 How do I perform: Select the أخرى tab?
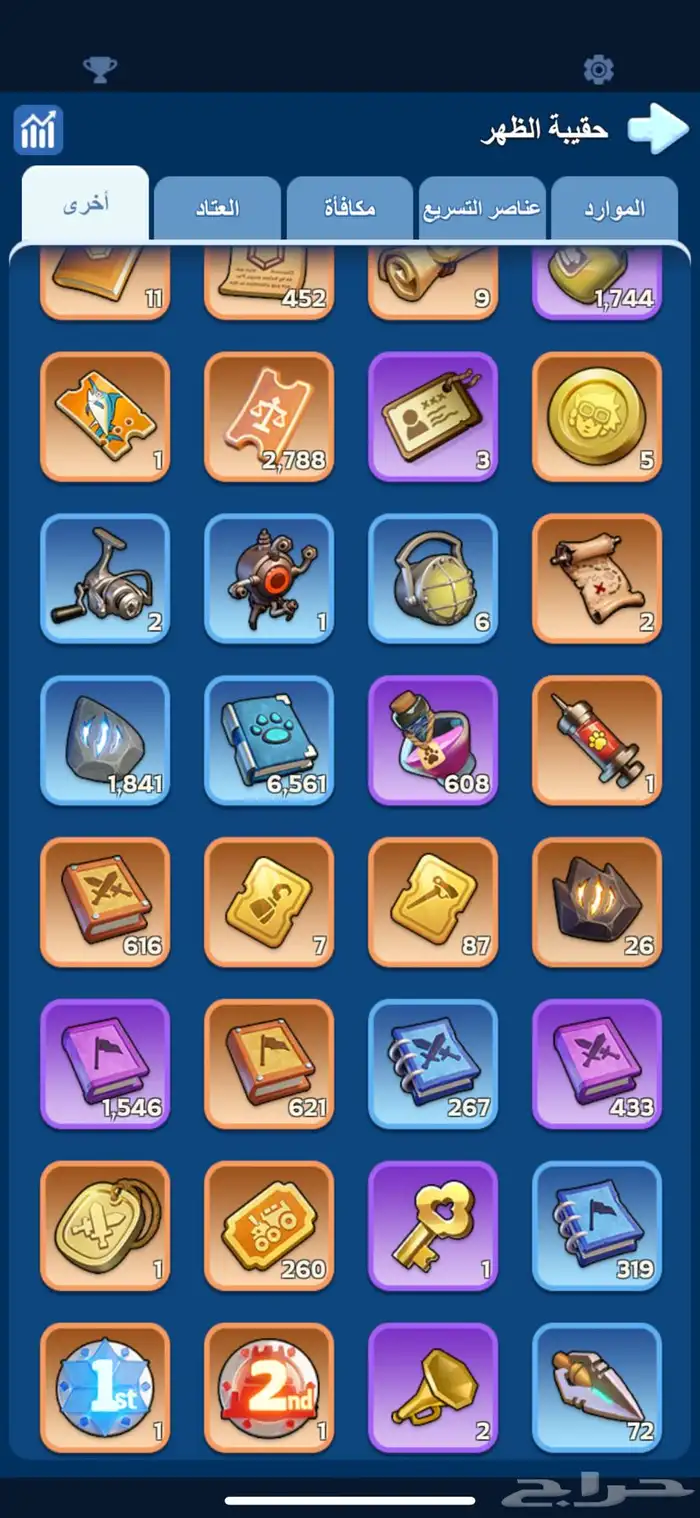point(86,205)
